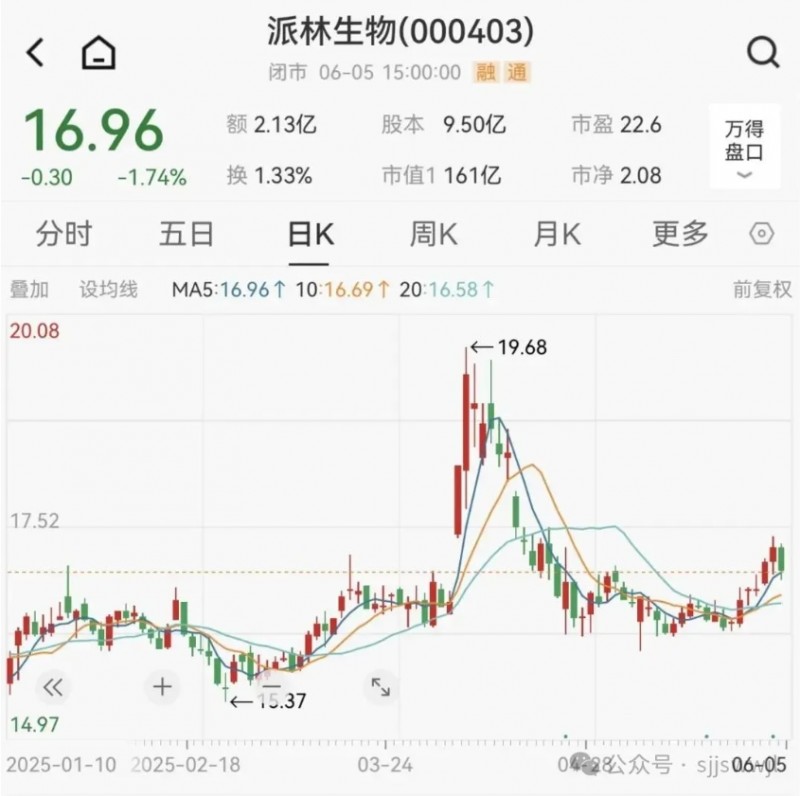Show the 周K weekly chart
Screen dimensions: 800x796
[433, 234]
